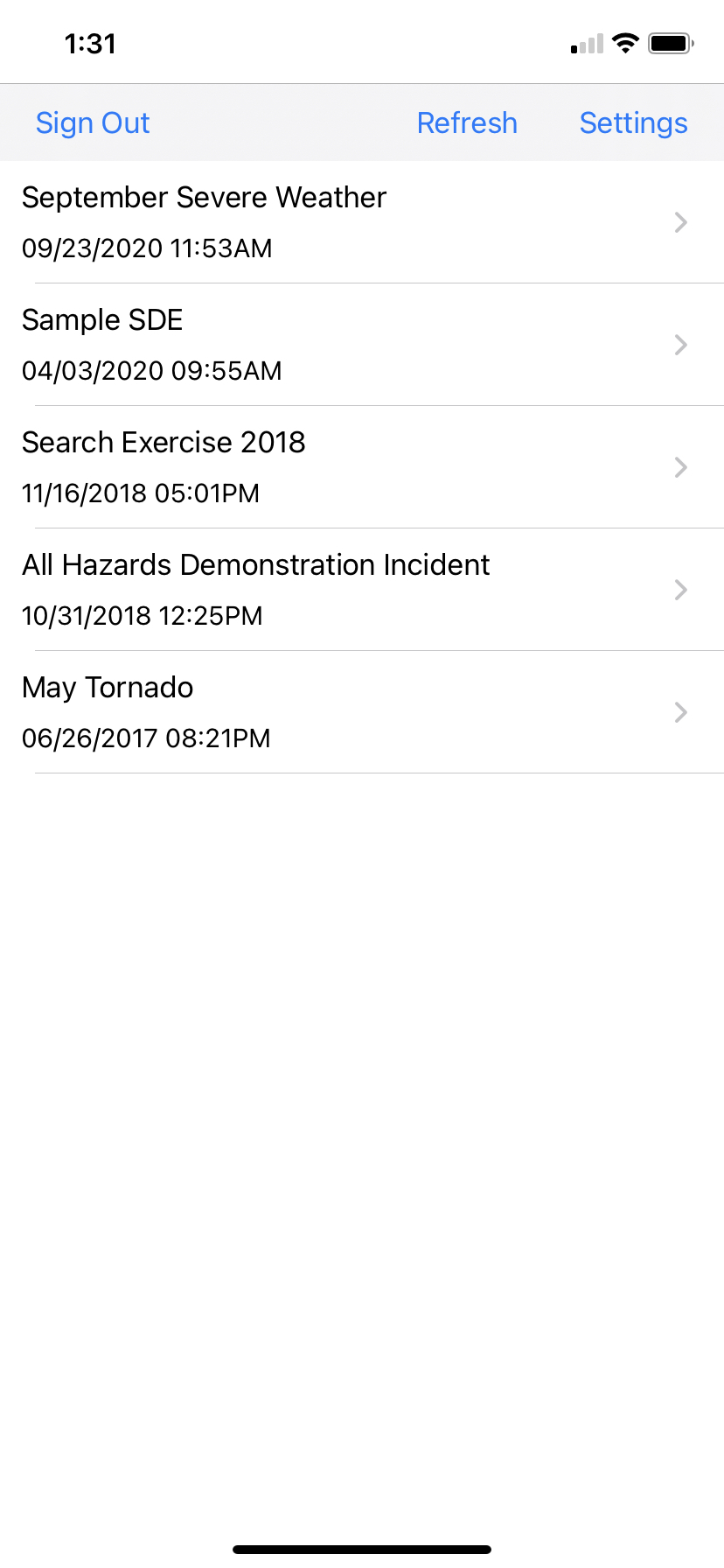Image resolution: width=724 pixels, height=1568 pixels.
Task: Tap the timestamp under May Tornado
Action: pyautogui.click(x=147, y=738)
